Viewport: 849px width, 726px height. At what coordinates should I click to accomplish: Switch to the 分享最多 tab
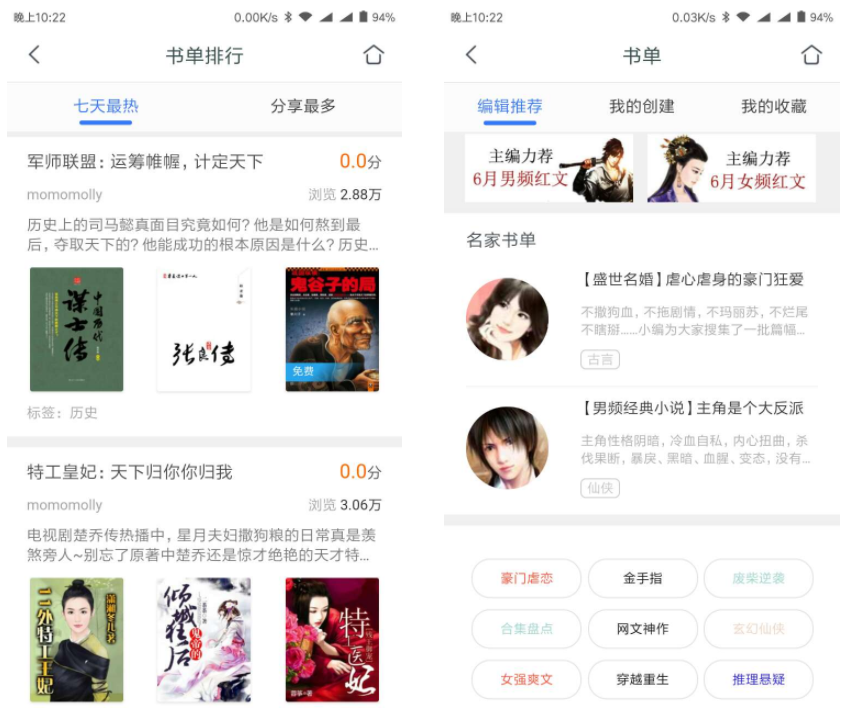click(302, 106)
